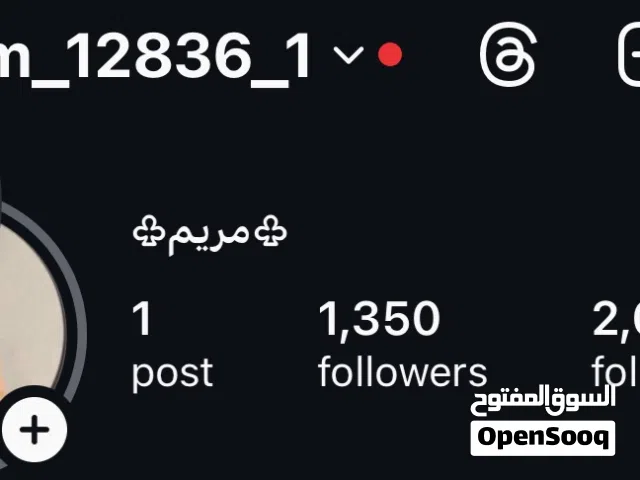640x480 pixels.
Task: Open the create new content icon
Action: click(628, 55)
